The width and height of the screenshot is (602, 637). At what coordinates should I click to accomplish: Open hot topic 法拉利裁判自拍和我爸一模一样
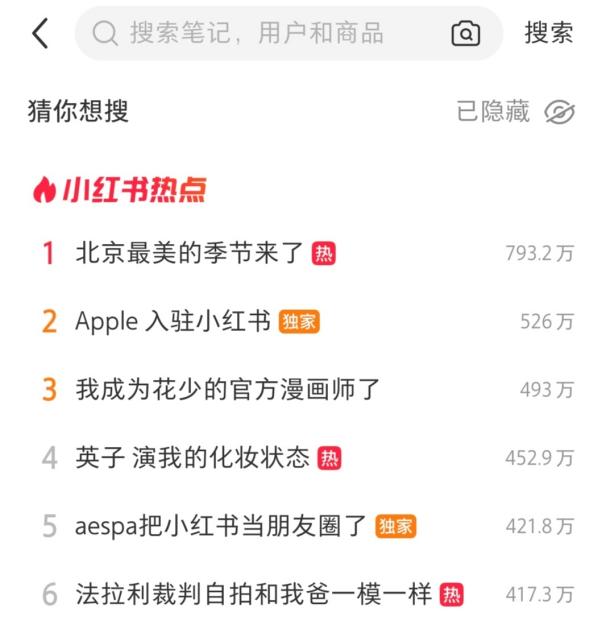[253, 595]
